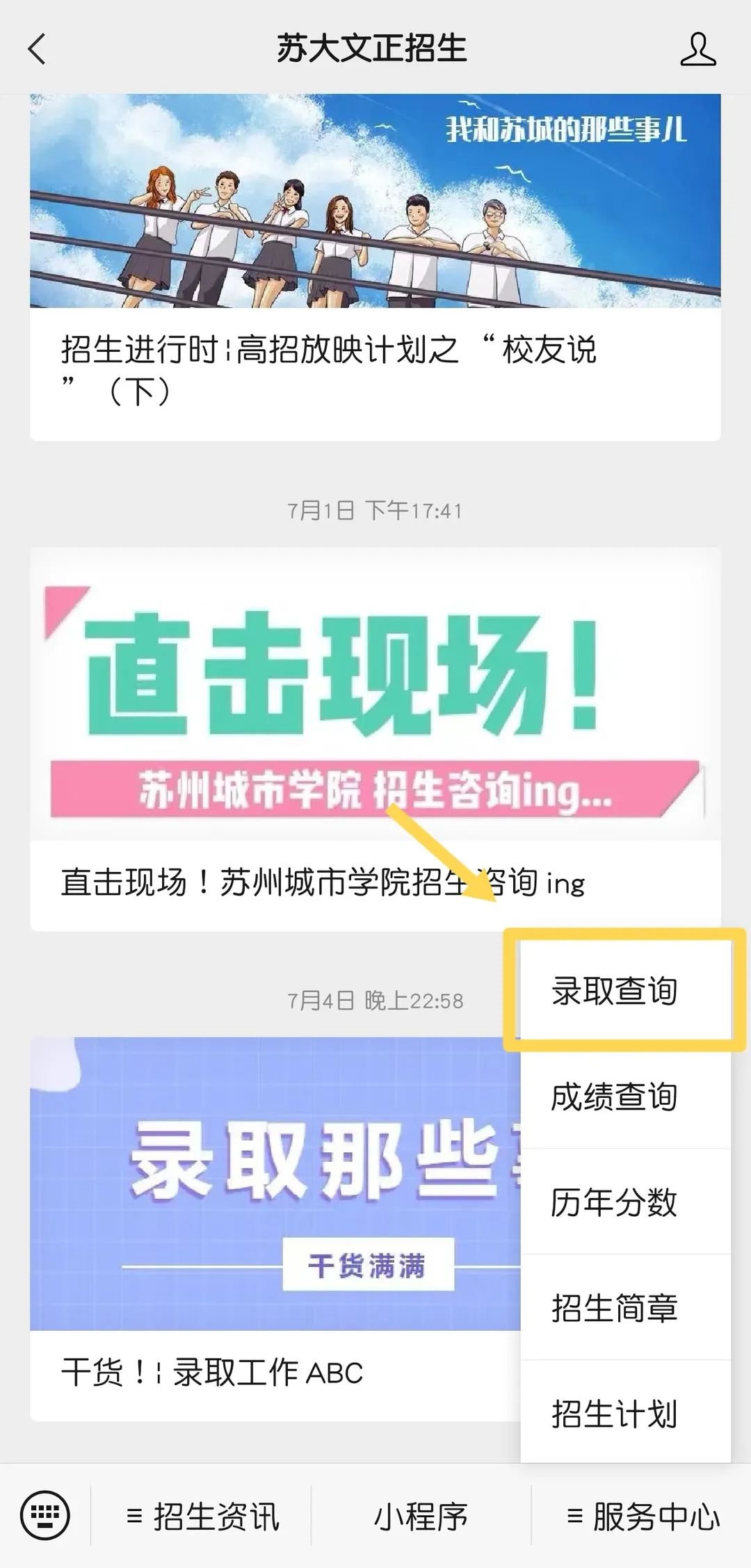Viewport: 751px width, 1568px height.
Task: Open the account profile icon
Action: (x=698, y=49)
